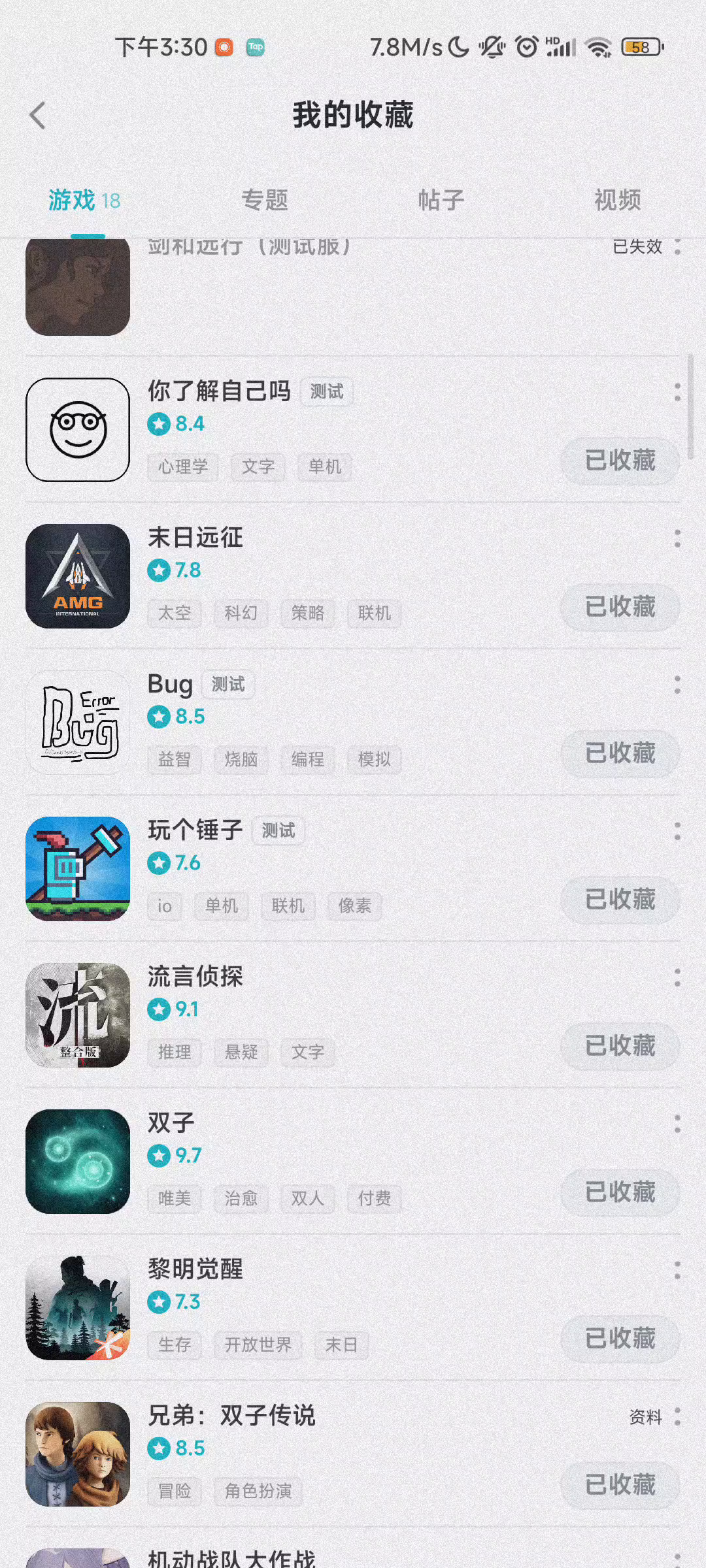This screenshot has width=706, height=1568.
Task: Switch to the 帖子 tab
Action: 441,200
